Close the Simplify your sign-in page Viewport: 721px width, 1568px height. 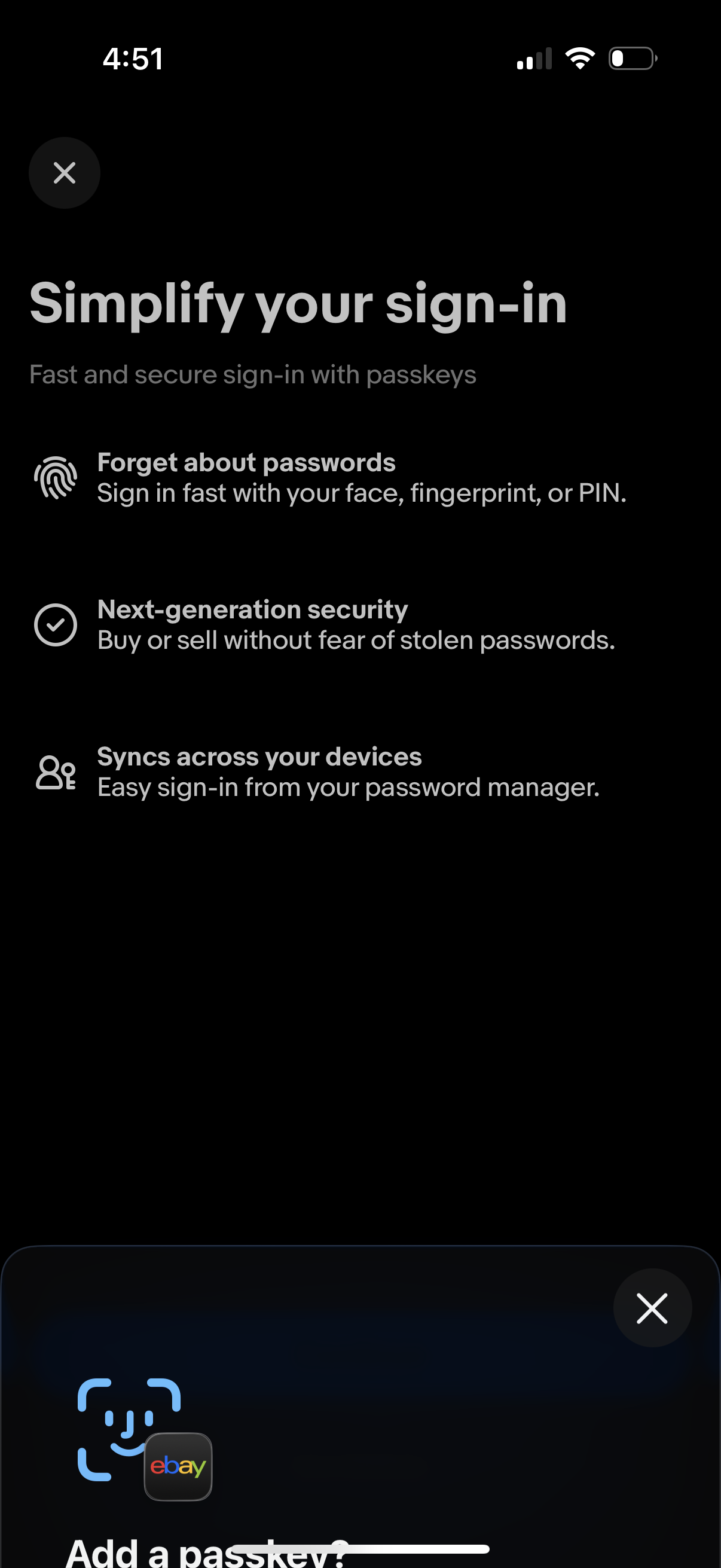pos(65,173)
